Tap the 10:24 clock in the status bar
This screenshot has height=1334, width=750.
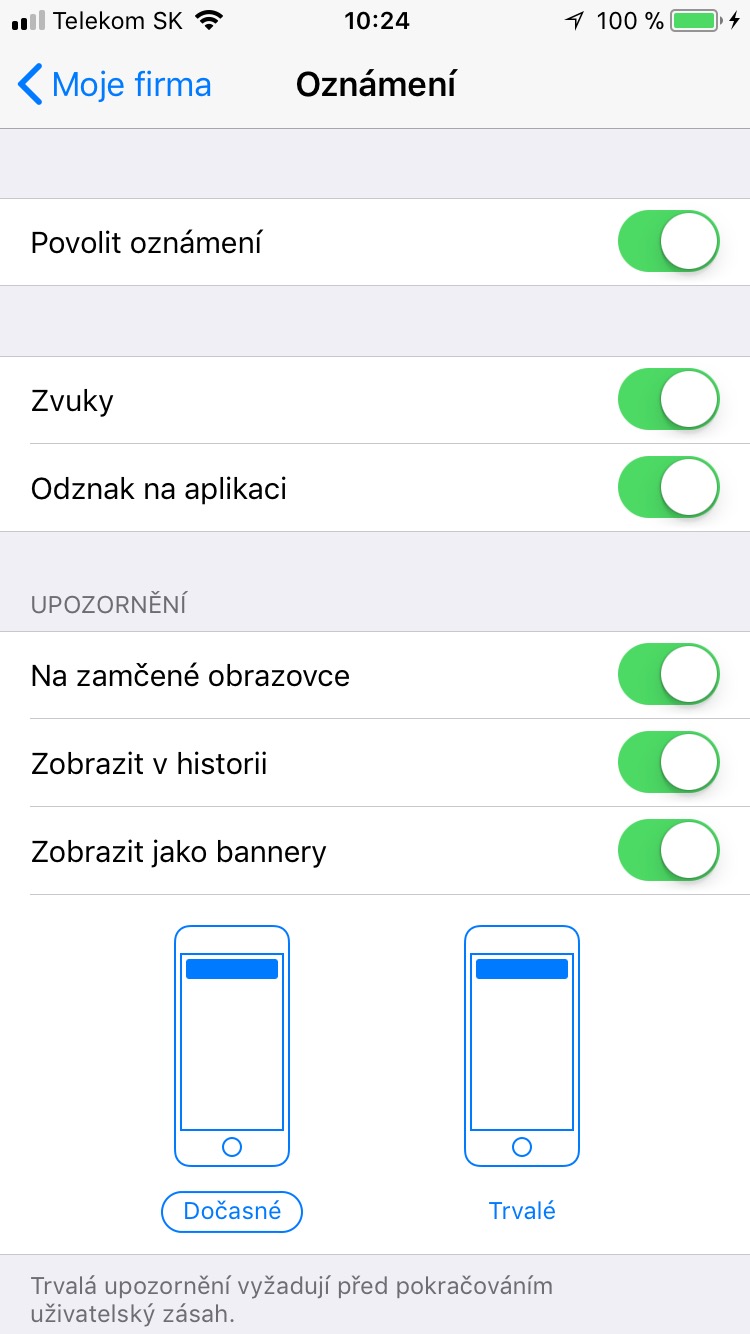(375, 20)
